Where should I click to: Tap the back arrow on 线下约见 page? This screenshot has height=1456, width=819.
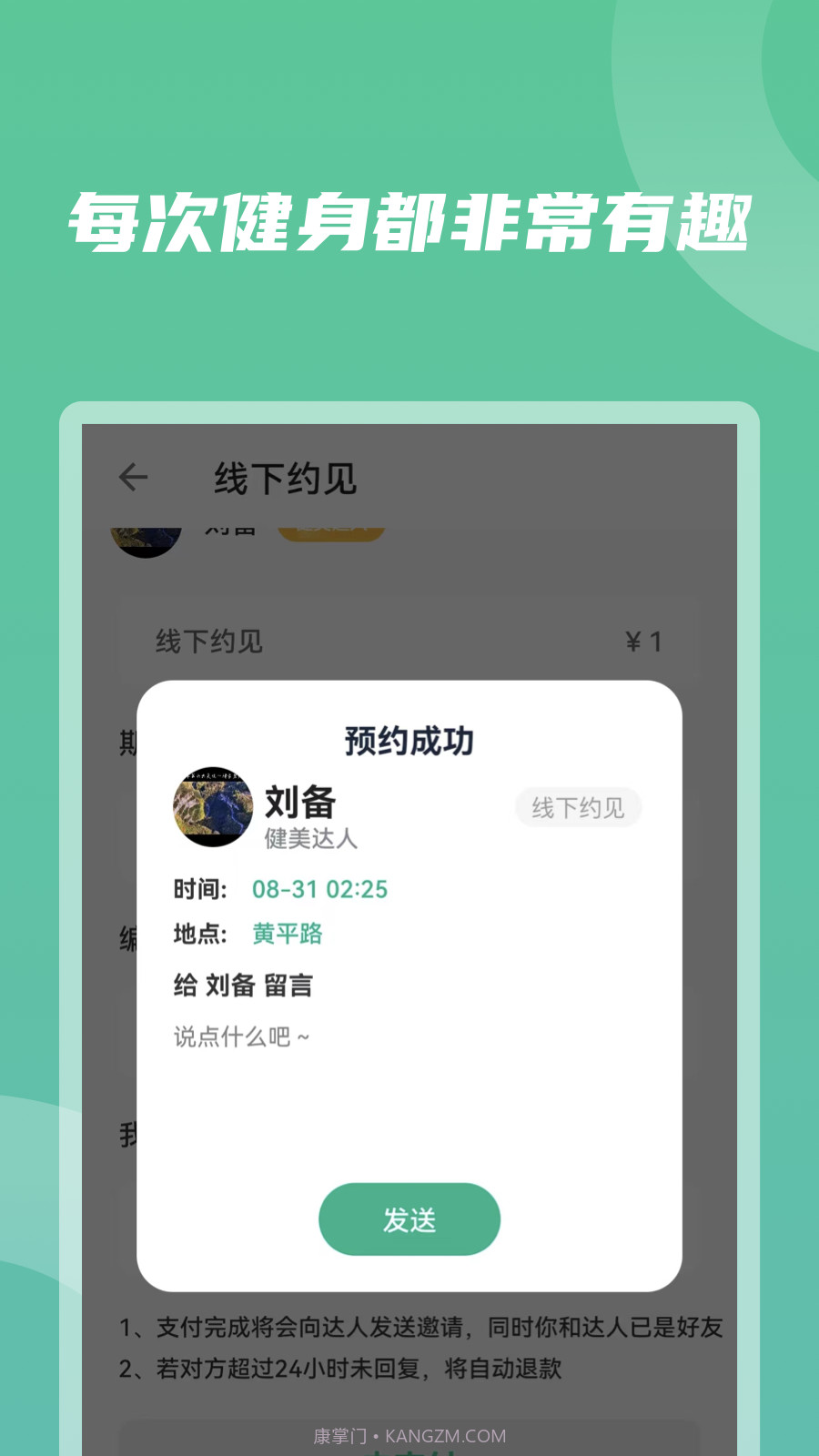[x=132, y=478]
